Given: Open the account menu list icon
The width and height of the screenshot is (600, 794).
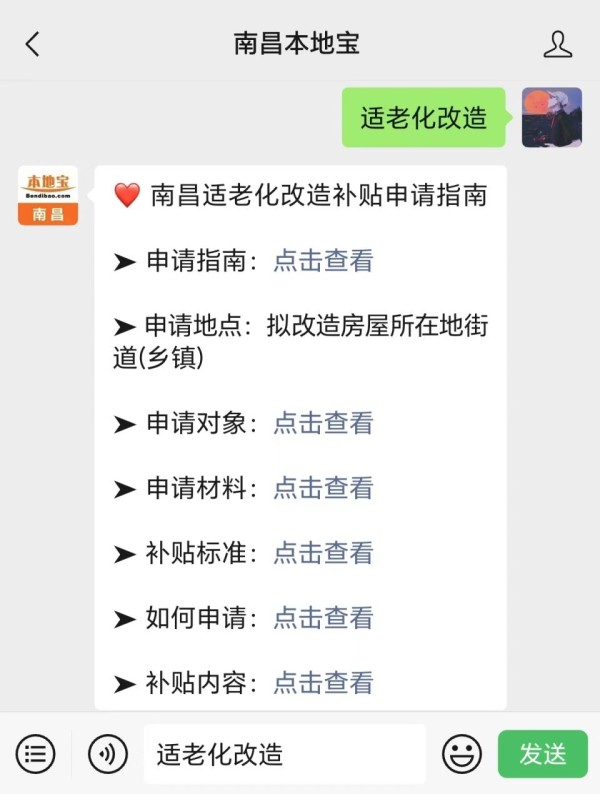Looking at the screenshot, I should point(36,754).
